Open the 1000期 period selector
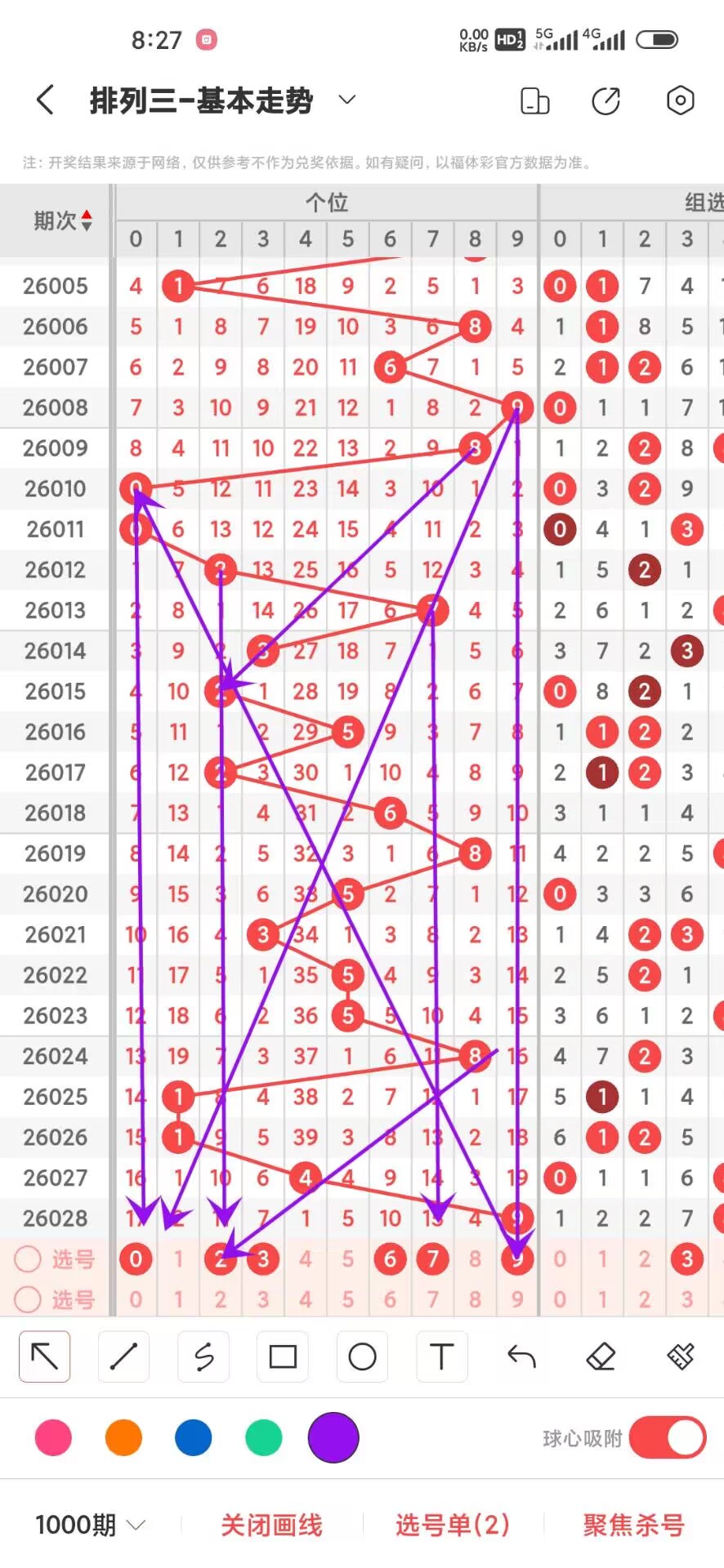 coord(90,1525)
